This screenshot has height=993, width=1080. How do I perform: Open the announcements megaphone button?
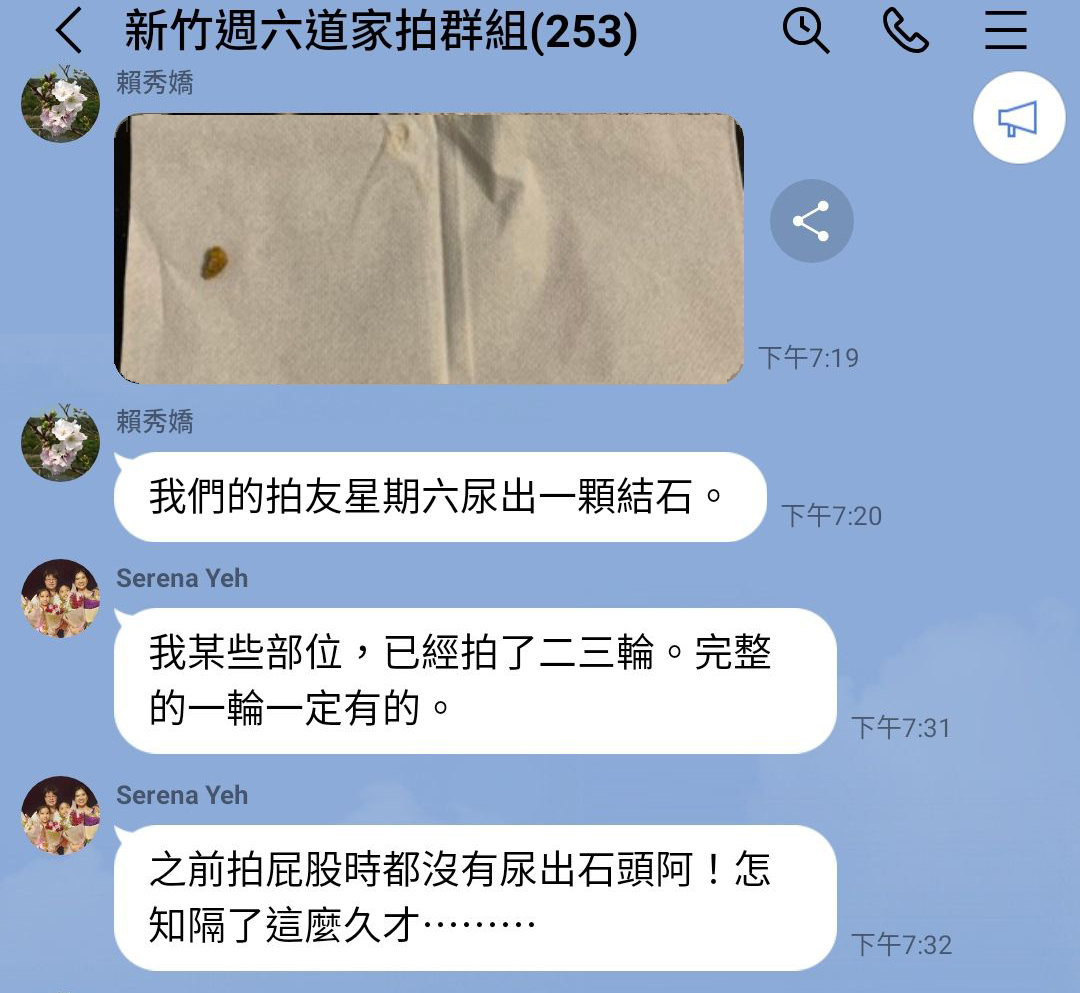point(1018,119)
